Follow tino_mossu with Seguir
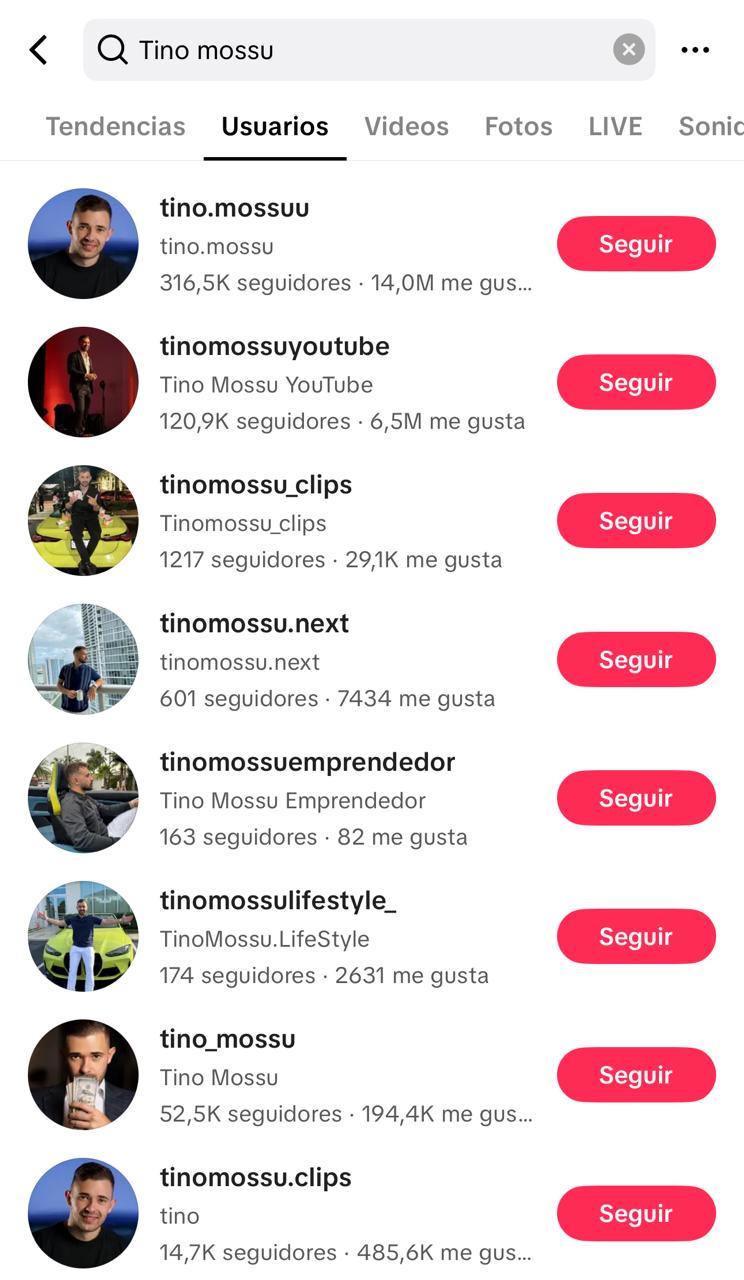Image resolution: width=744 pixels, height=1280 pixels. tap(636, 1075)
